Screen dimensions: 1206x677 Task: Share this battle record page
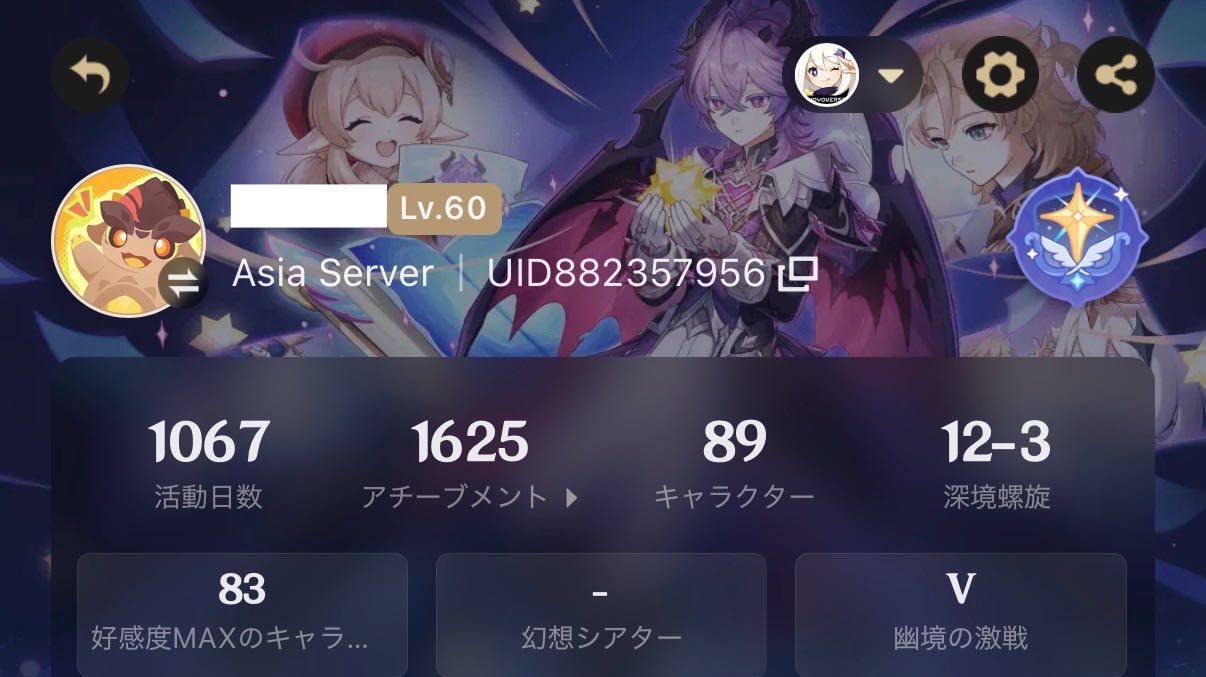[1115, 75]
